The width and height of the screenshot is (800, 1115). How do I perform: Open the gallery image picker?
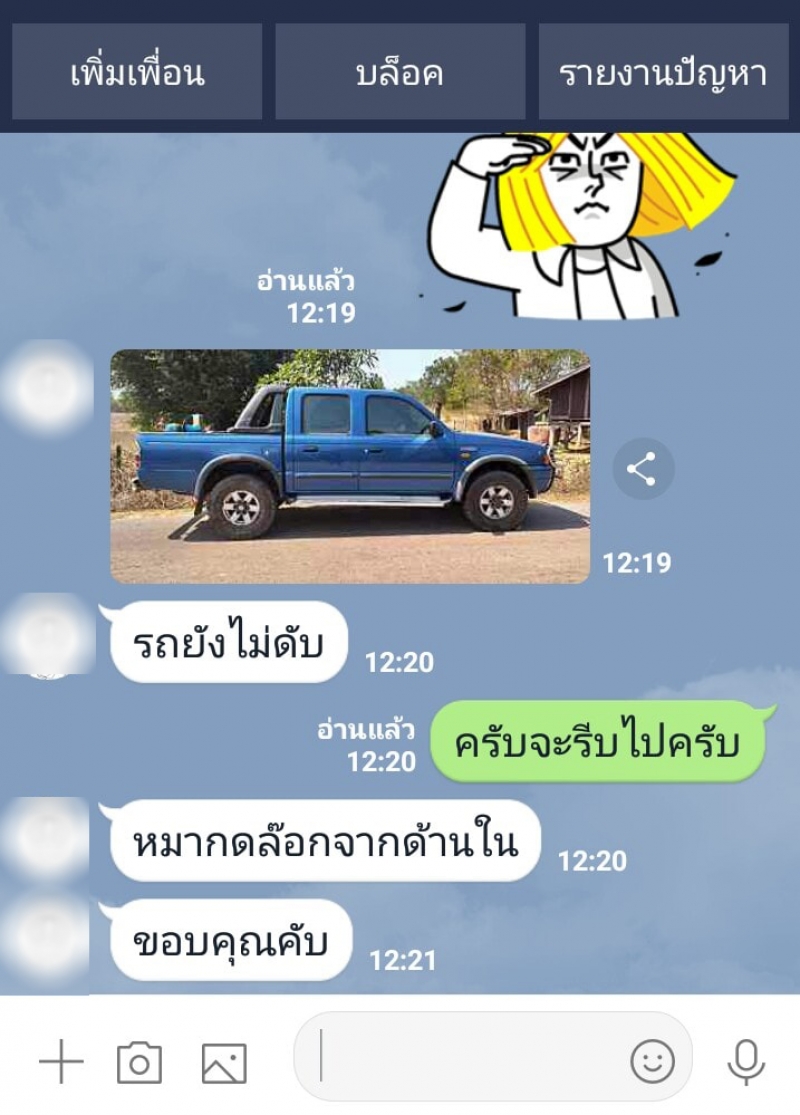[x=224, y=1062]
